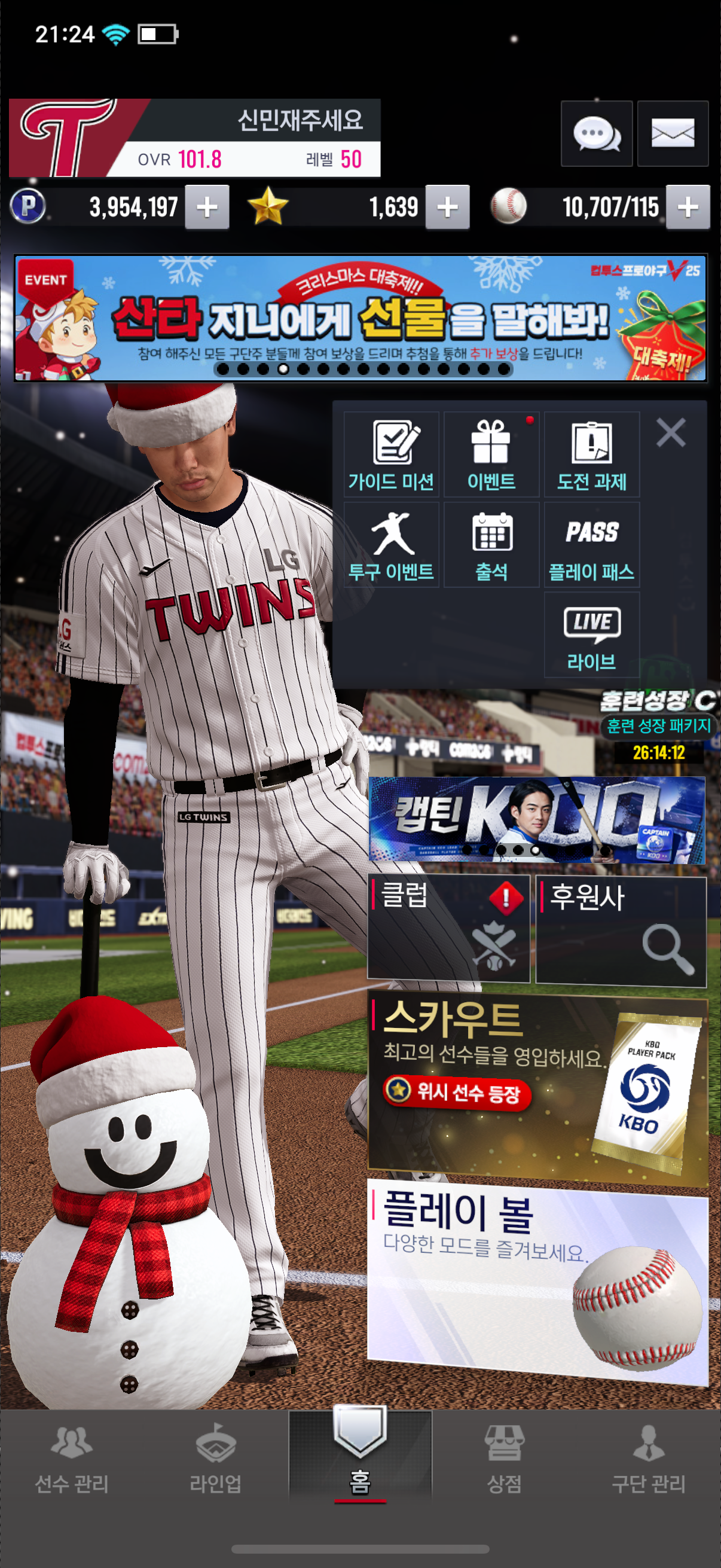721x1568 pixels.
Task: Add more points with the plus button
Action: pos(207,207)
